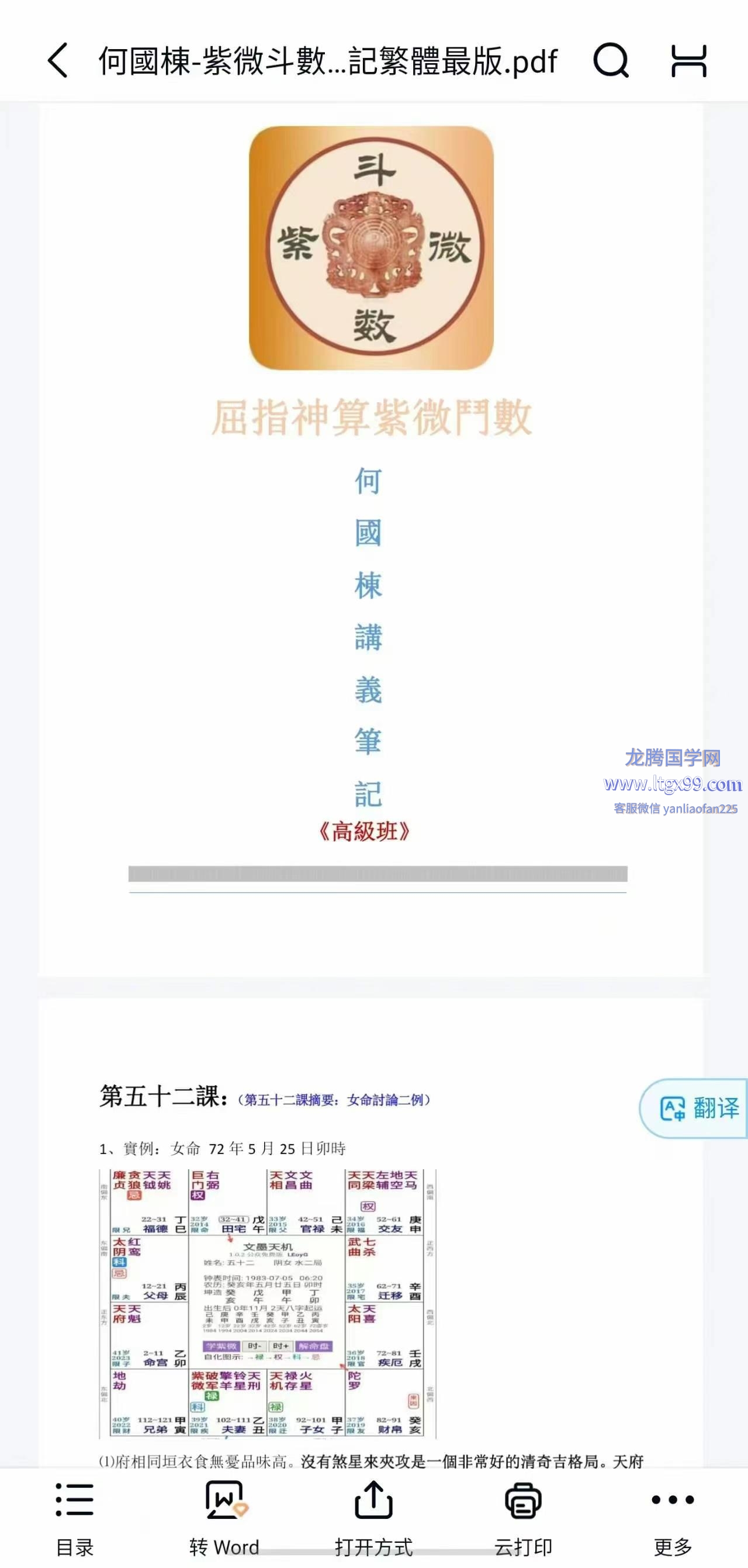The width and height of the screenshot is (748, 1568).
Task: Tap the view mode icon in the top bar
Action: tap(689, 60)
